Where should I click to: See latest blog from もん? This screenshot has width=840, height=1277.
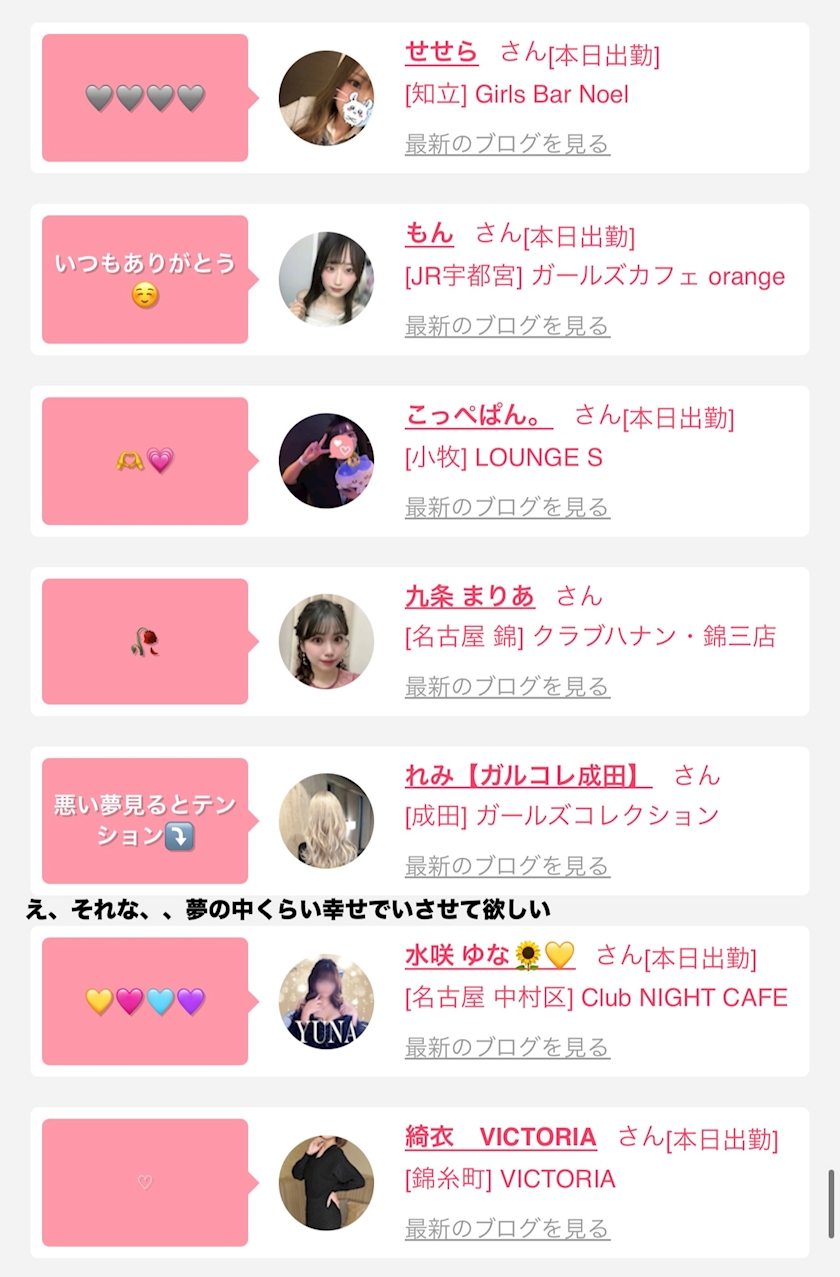[x=507, y=326]
